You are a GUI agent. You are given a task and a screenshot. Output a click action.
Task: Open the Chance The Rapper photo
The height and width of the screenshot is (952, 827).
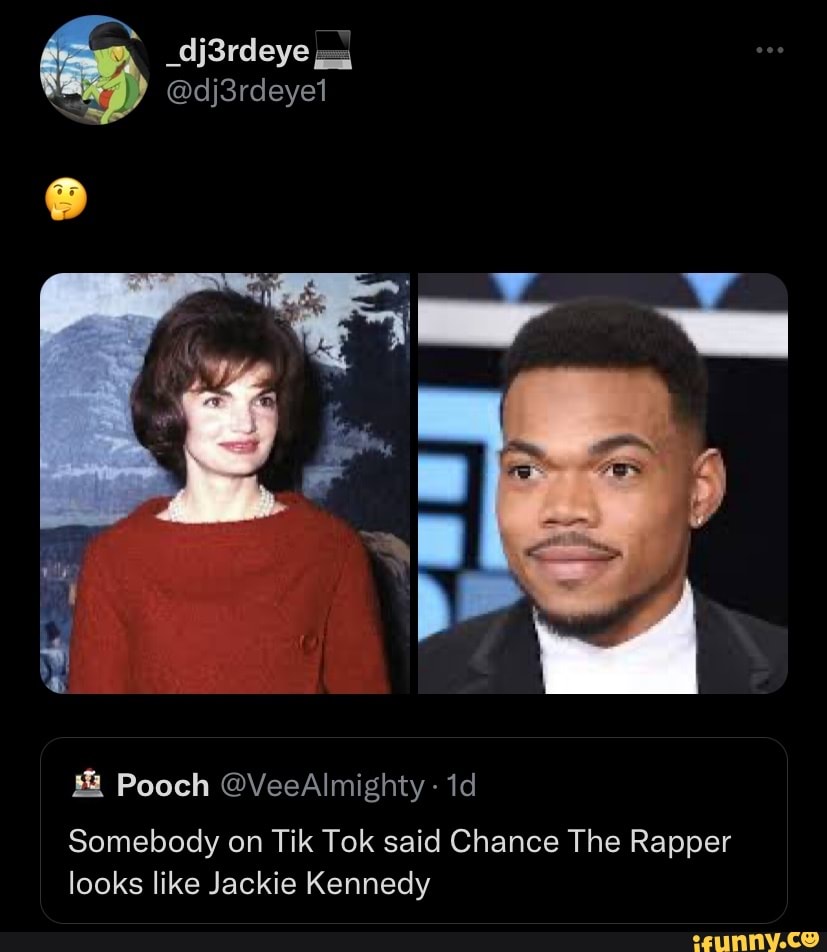pyautogui.click(x=601, y=481)
